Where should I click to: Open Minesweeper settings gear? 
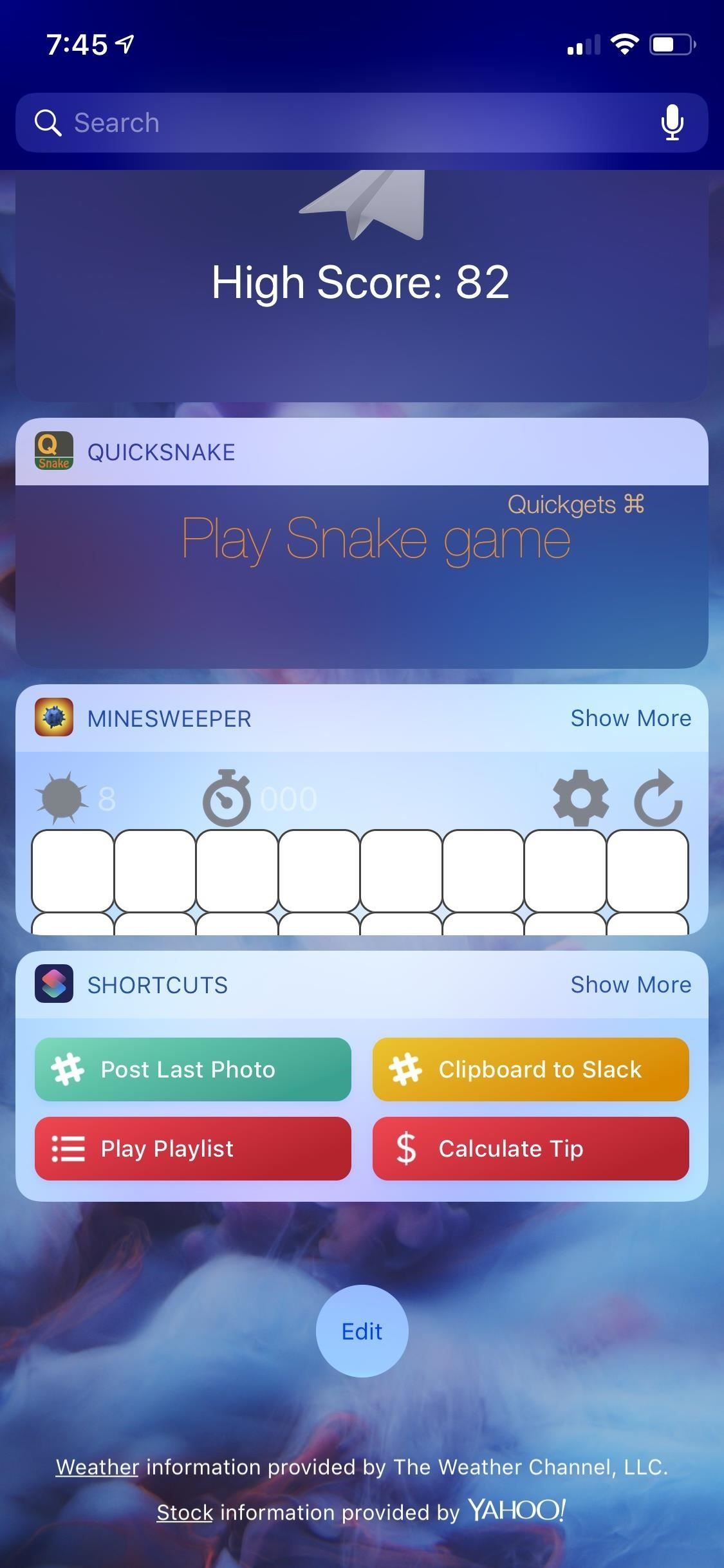580,798
